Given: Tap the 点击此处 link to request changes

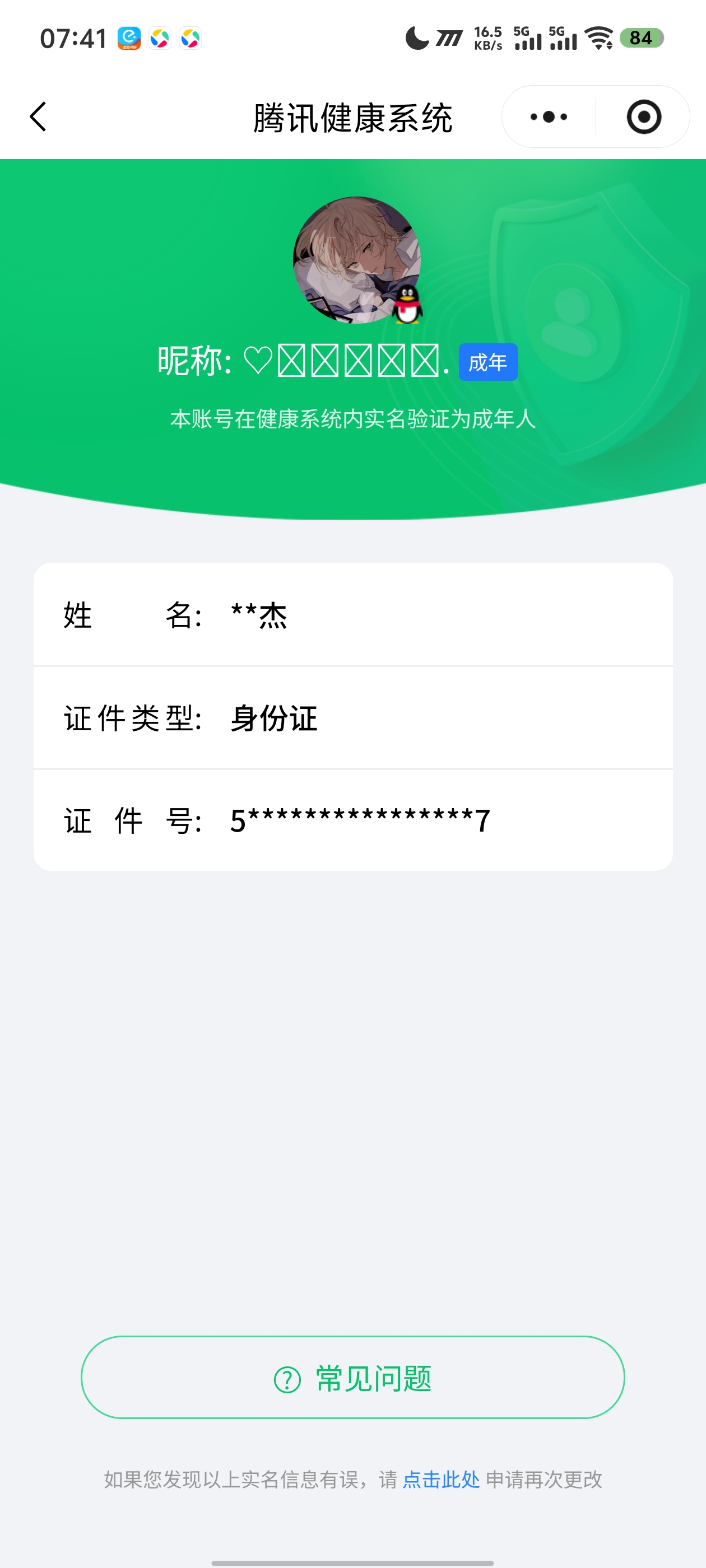Looking at the screenshot, I should tap(441, 1480).
